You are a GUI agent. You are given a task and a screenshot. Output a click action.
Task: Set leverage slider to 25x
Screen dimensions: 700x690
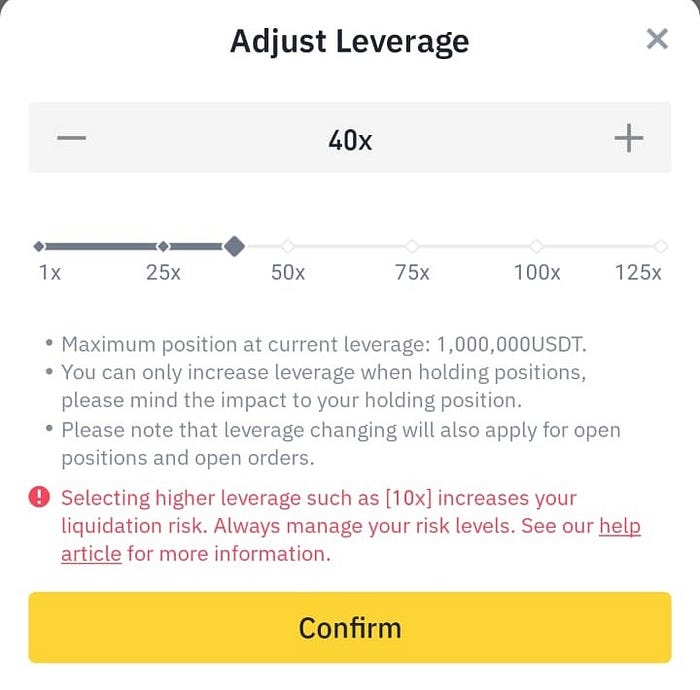[x=163, y=246]
